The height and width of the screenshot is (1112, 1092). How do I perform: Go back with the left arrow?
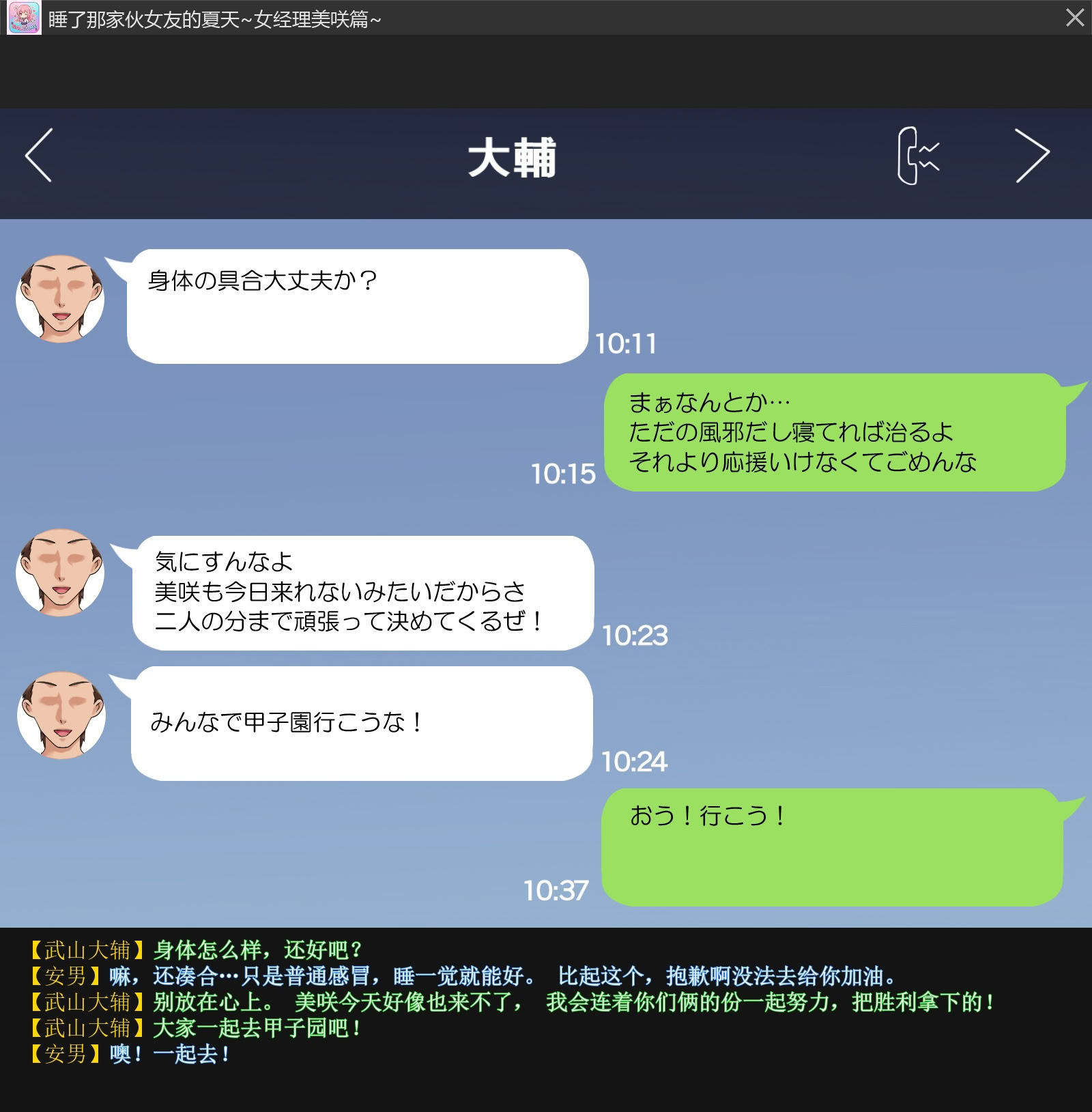pyautogui.click(x=39, y=155)
